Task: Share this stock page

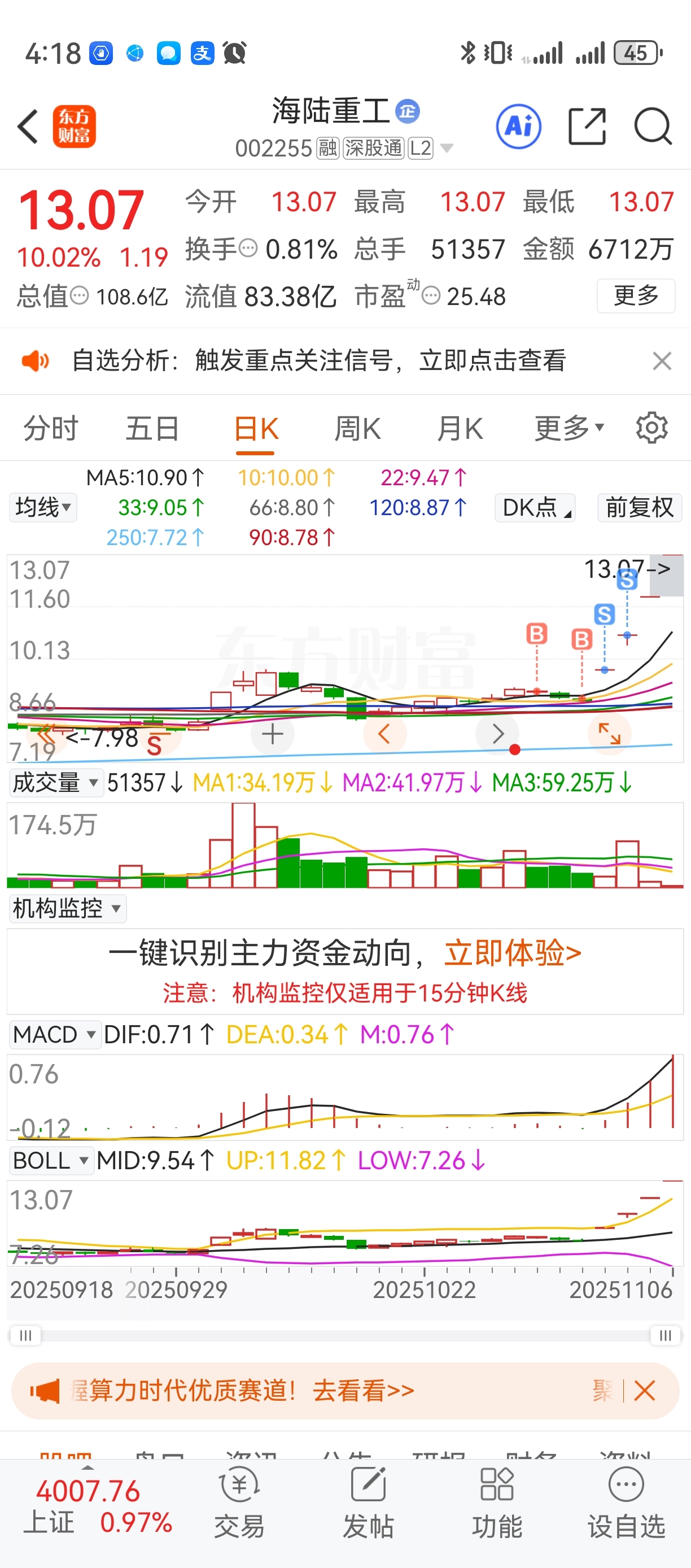Action: coord(587,127)
